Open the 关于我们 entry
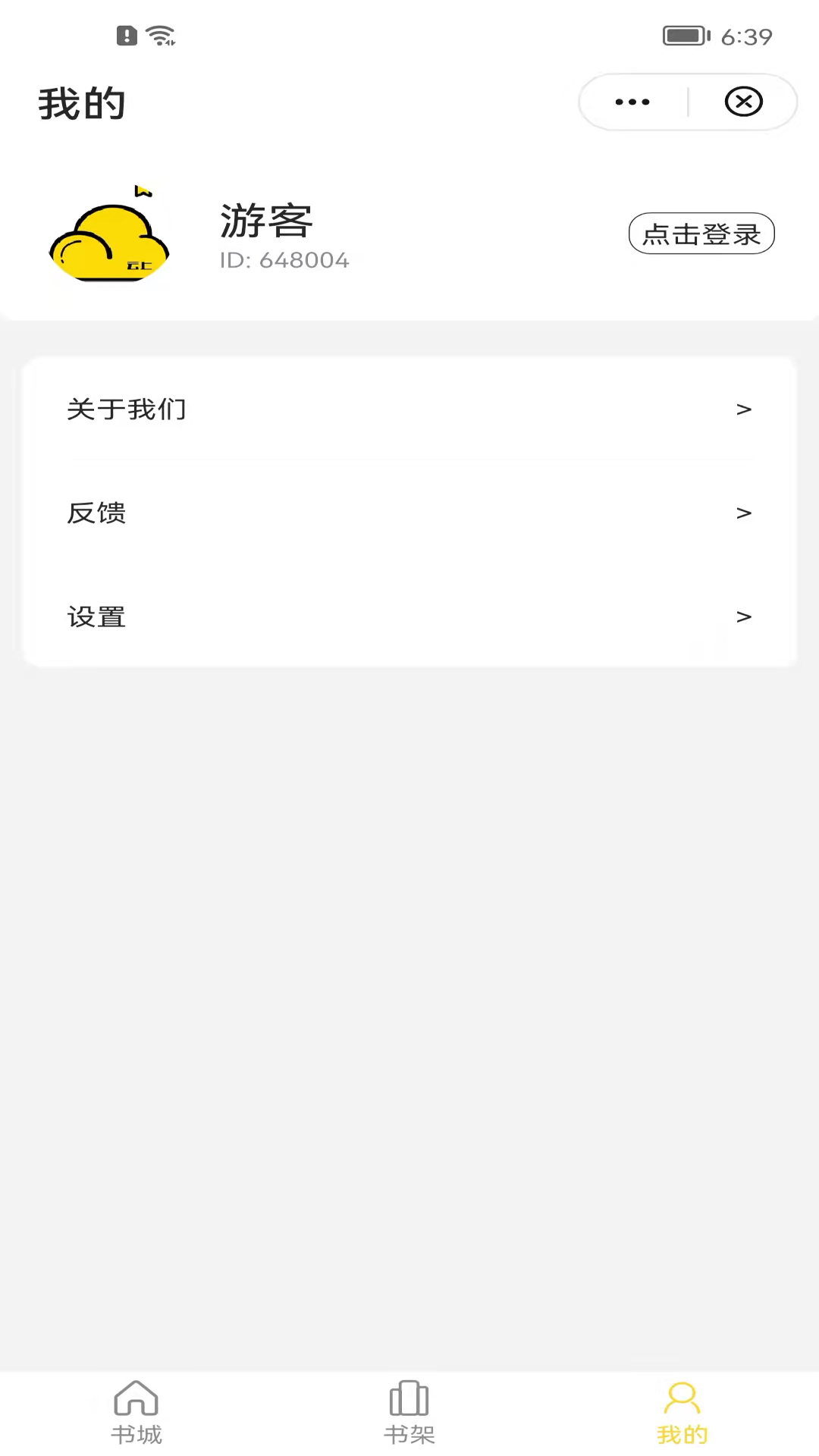Viewport: 819px width, 1456px height. point(127,409)
